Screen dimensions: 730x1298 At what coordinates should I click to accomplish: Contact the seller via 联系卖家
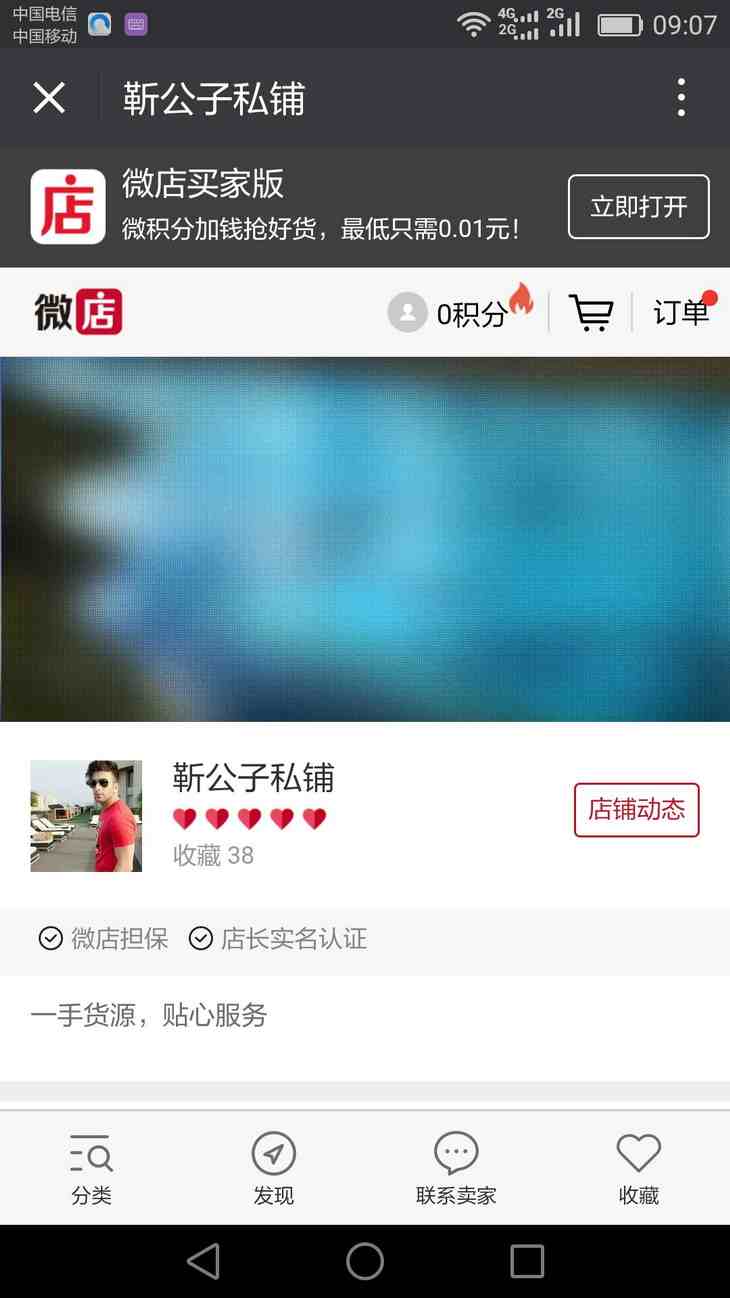click(x=456, y=1168)
